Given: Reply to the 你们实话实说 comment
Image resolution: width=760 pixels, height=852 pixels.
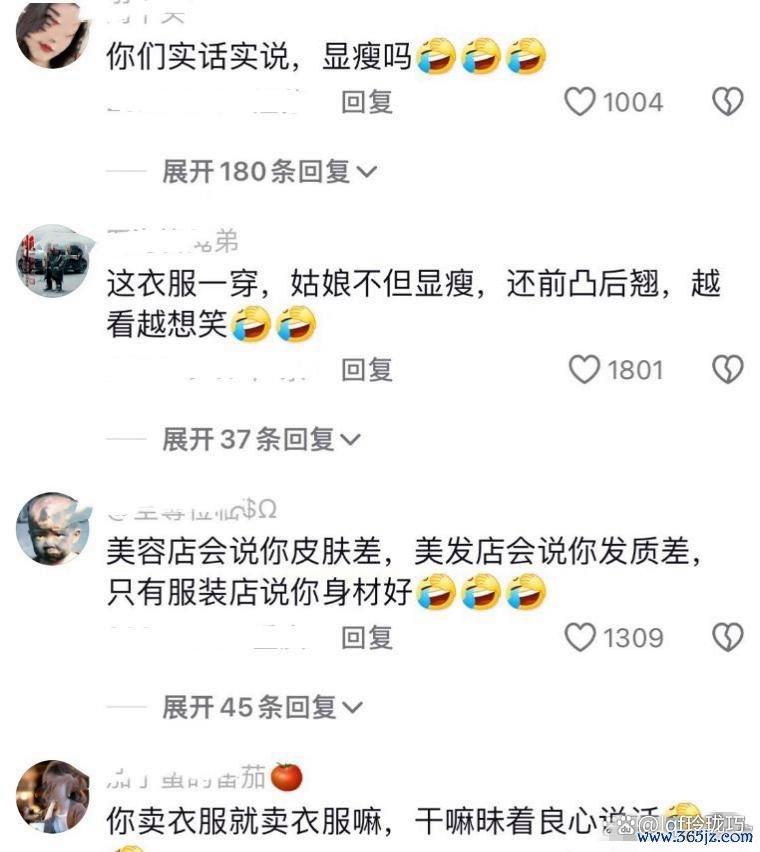Looking at the screenshot, I should click(x=367, y=102).
